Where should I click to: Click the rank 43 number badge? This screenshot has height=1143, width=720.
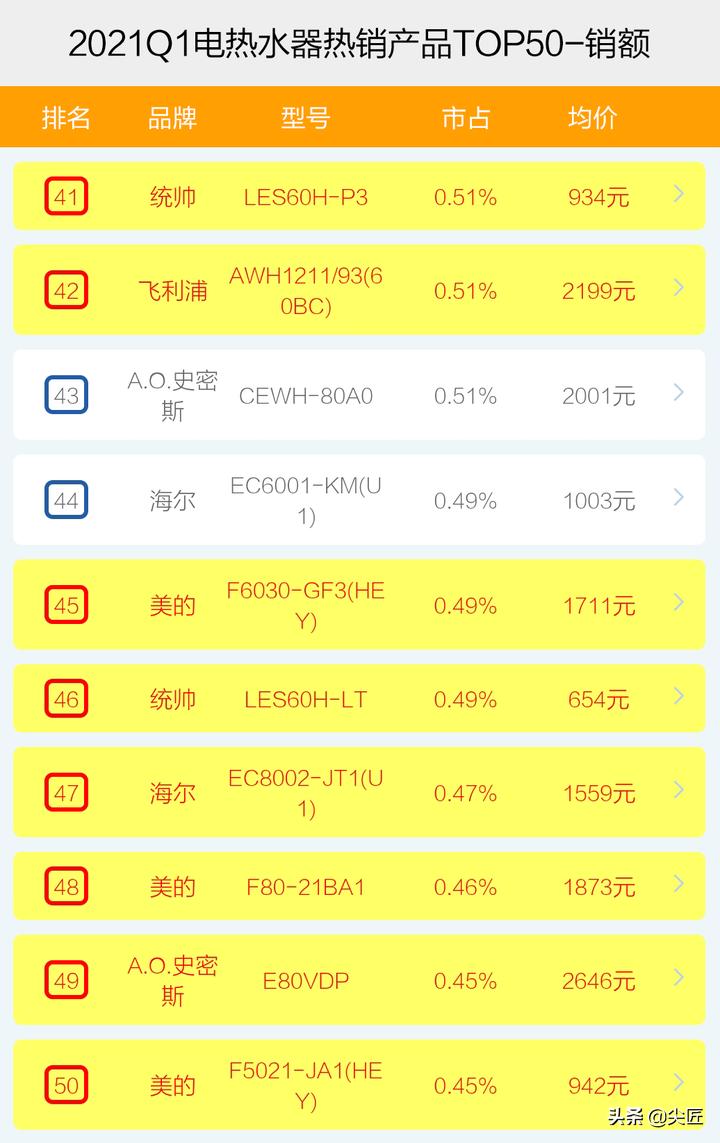click(65, 395)
